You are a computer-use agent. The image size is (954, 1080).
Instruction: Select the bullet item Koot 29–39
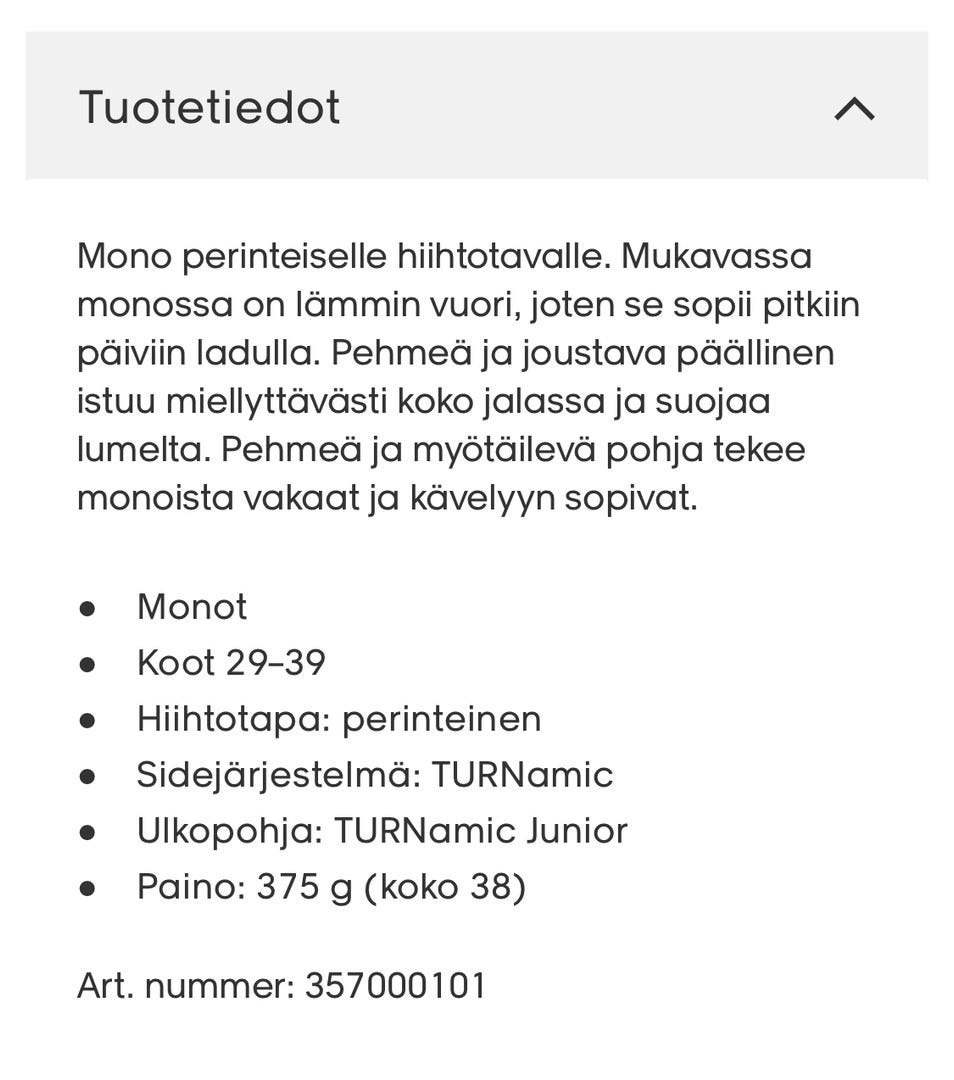click(232, 662)
